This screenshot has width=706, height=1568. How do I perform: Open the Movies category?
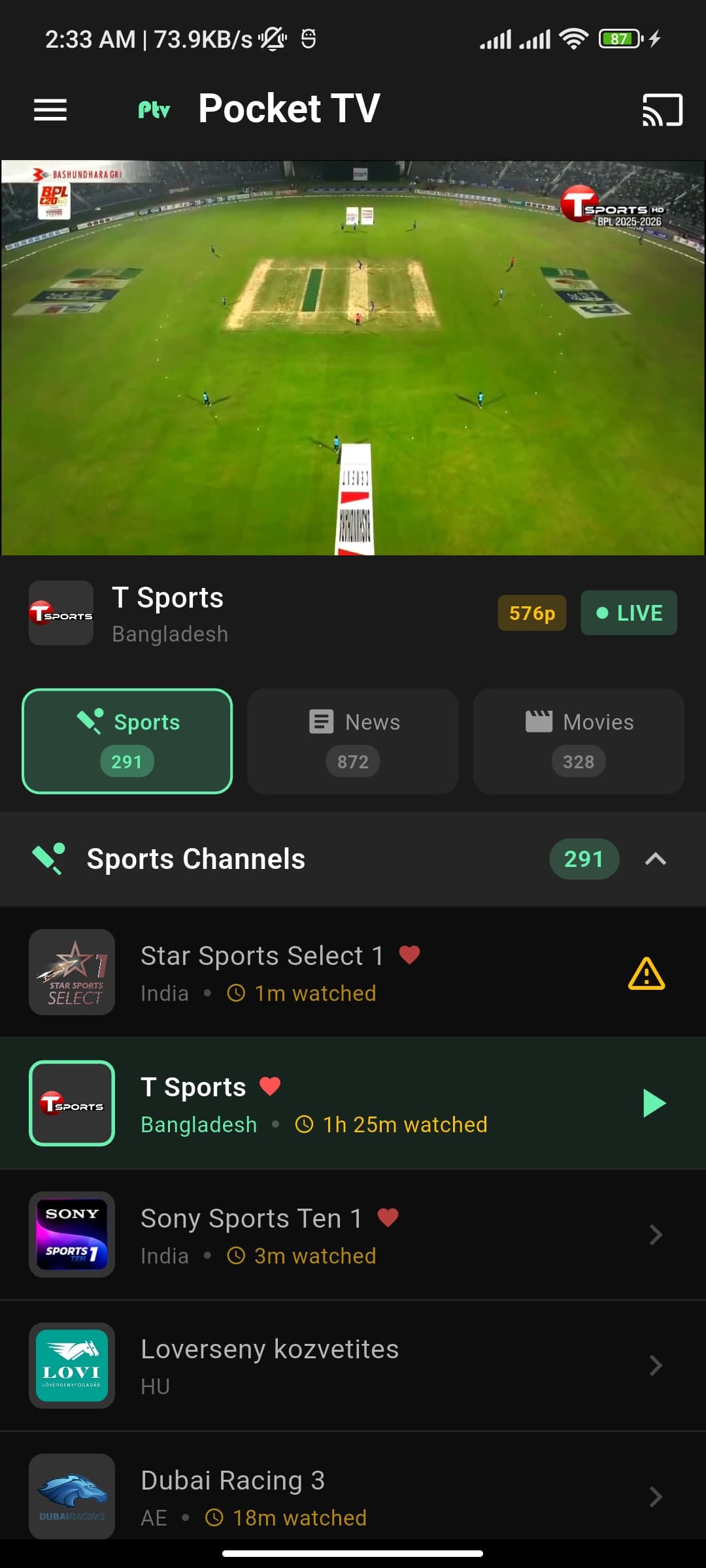[x=577, y=741]
